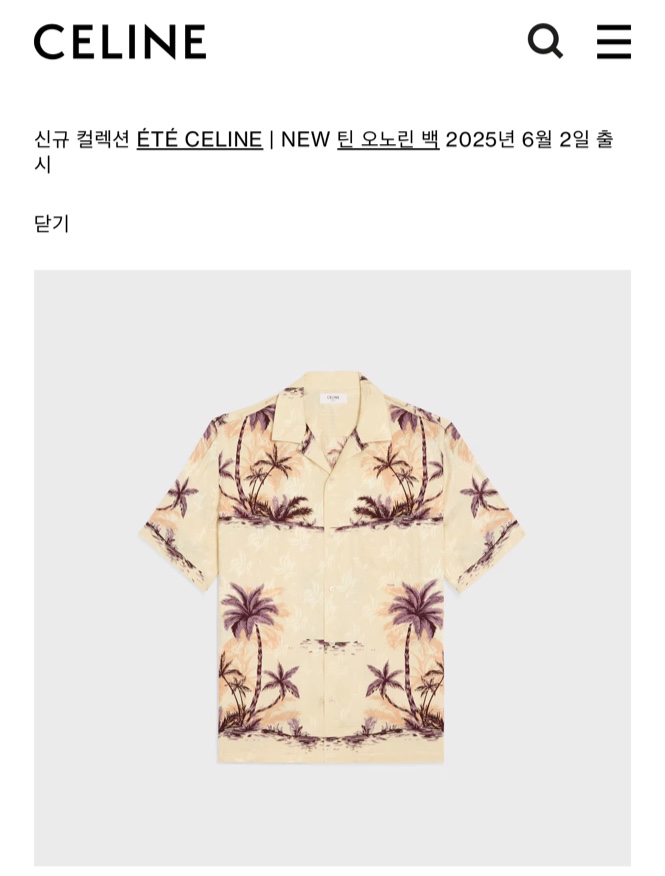Go to the CELINE home page
This screenshot has width=665, height=876.
click(120, 42)
